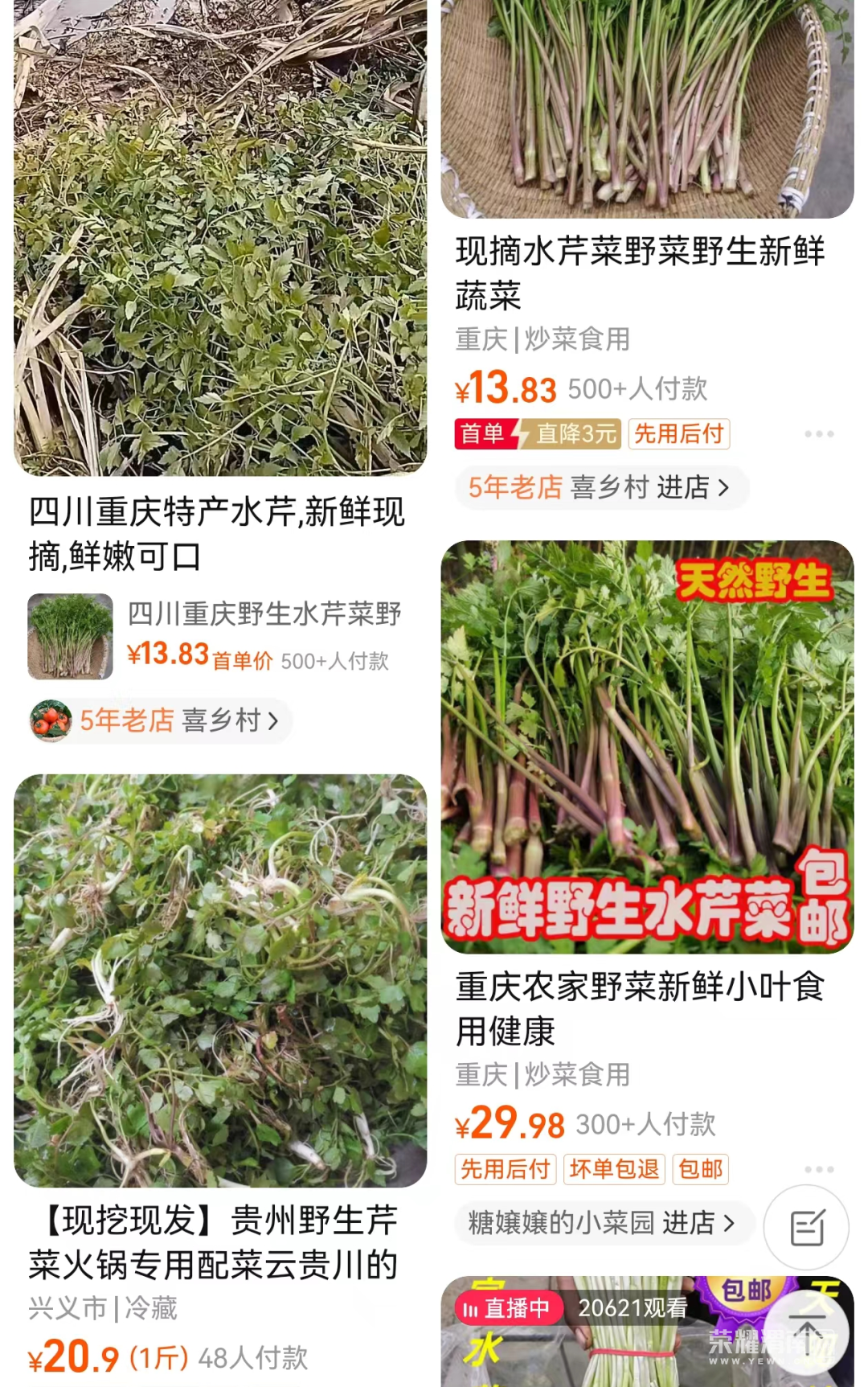Tap the floating feedback edit button
868x1387 pixels.
[806, 1228]
